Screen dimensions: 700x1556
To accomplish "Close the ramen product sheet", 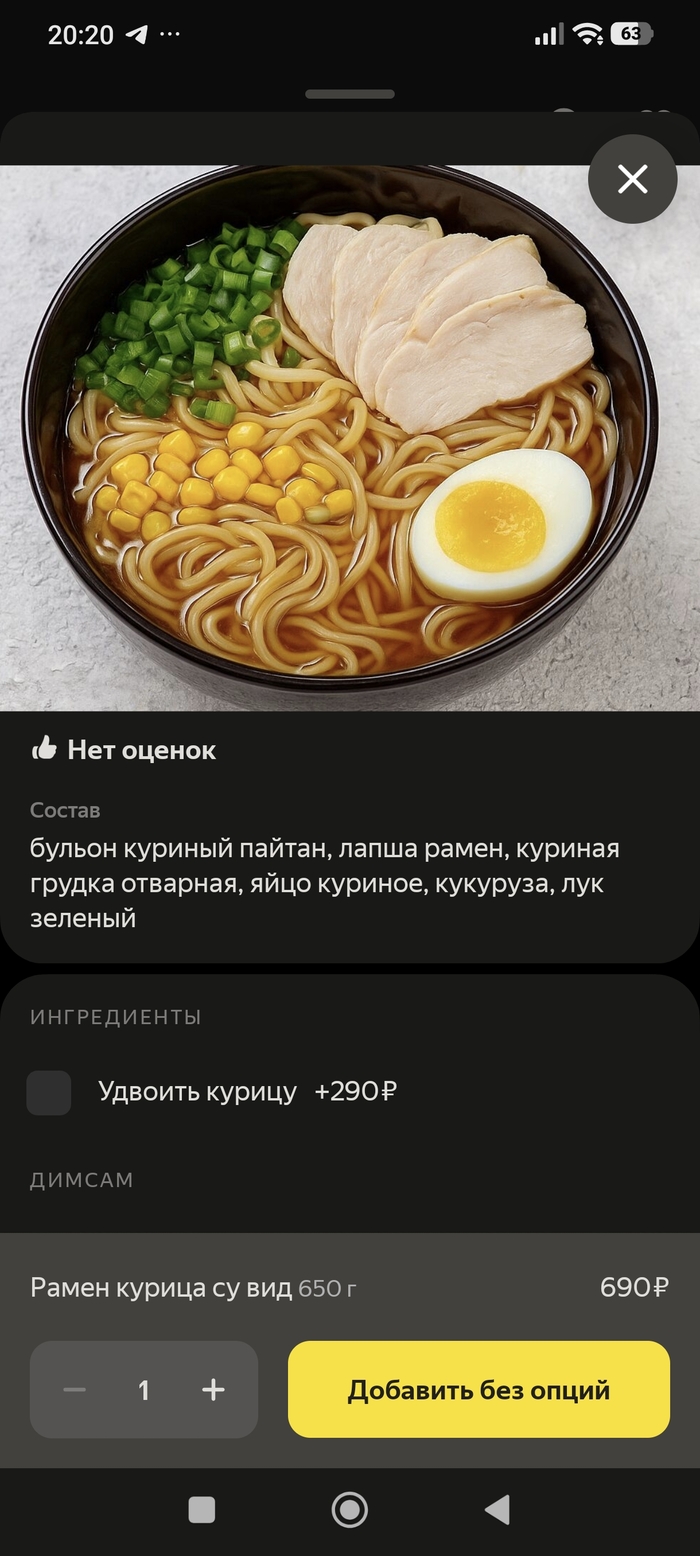I will click(x=632, y=180).
